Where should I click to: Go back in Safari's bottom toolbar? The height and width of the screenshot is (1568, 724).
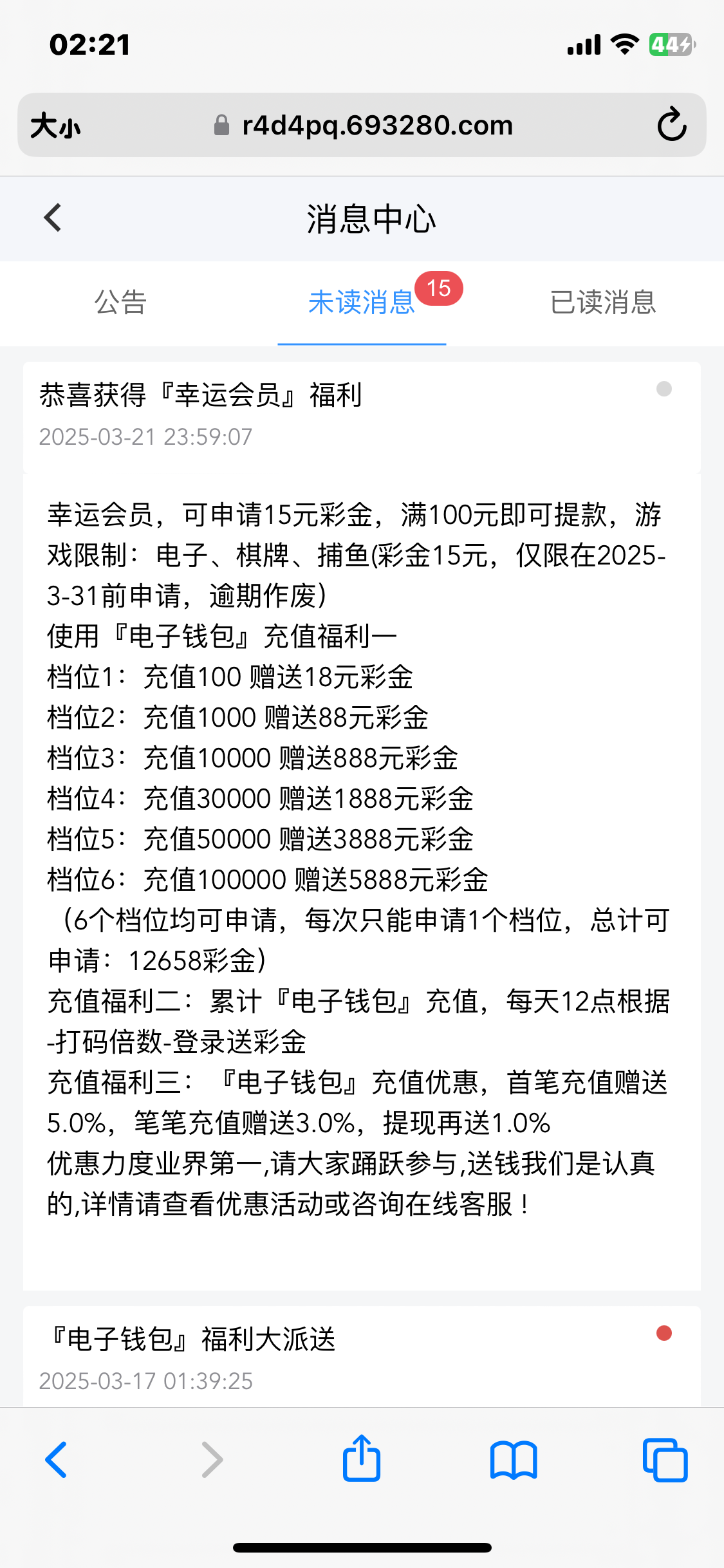57,1460
